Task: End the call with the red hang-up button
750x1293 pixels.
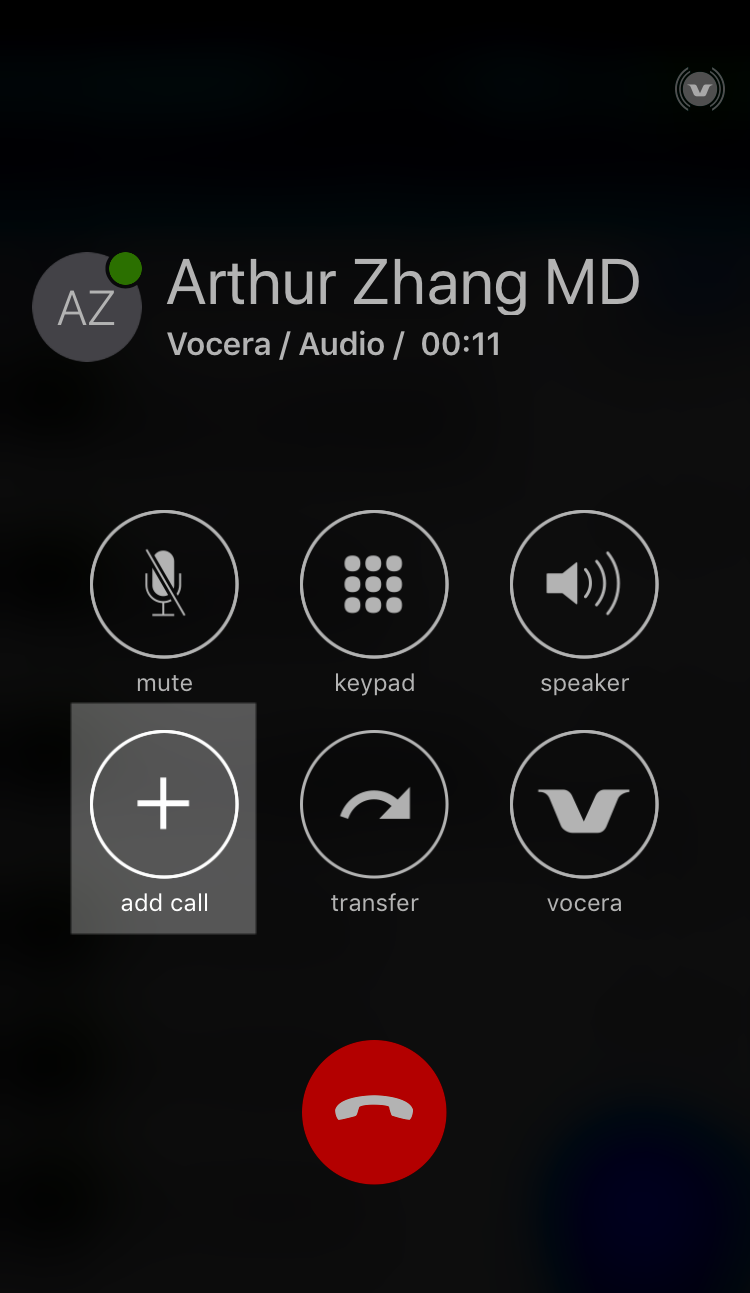Action: (374, 1112)
